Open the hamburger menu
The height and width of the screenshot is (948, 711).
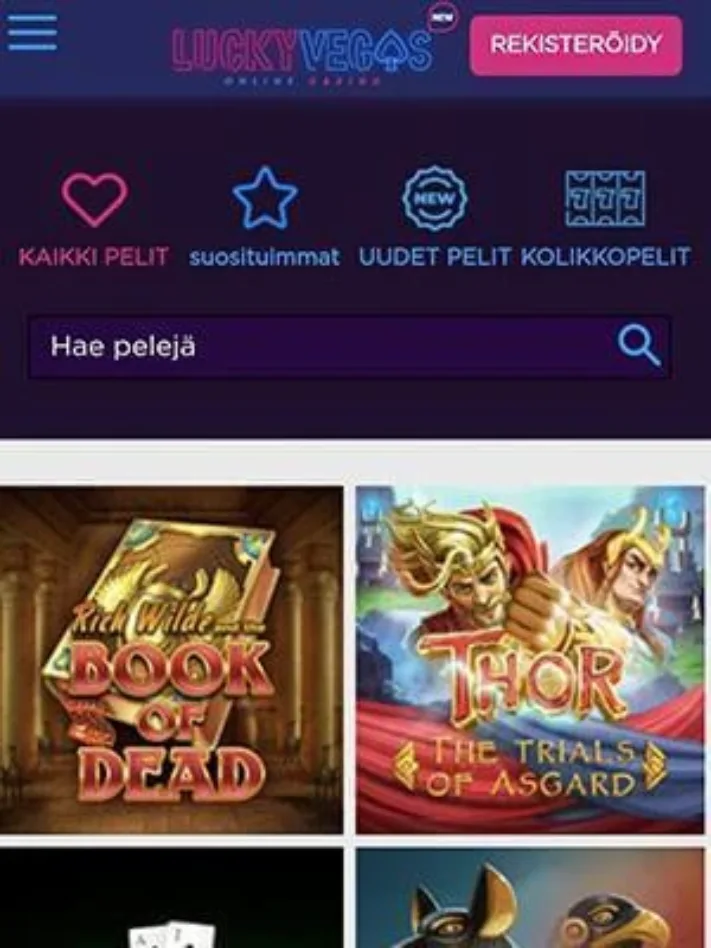(32, 32)
